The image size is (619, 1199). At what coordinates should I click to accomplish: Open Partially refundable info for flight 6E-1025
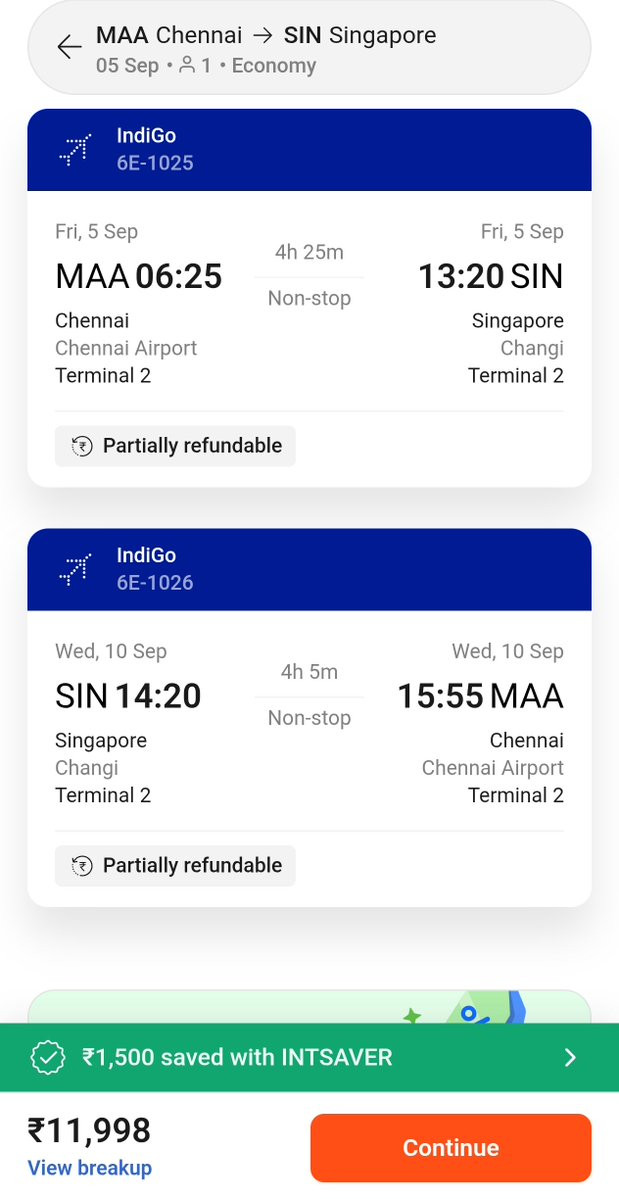coord(176,446)
